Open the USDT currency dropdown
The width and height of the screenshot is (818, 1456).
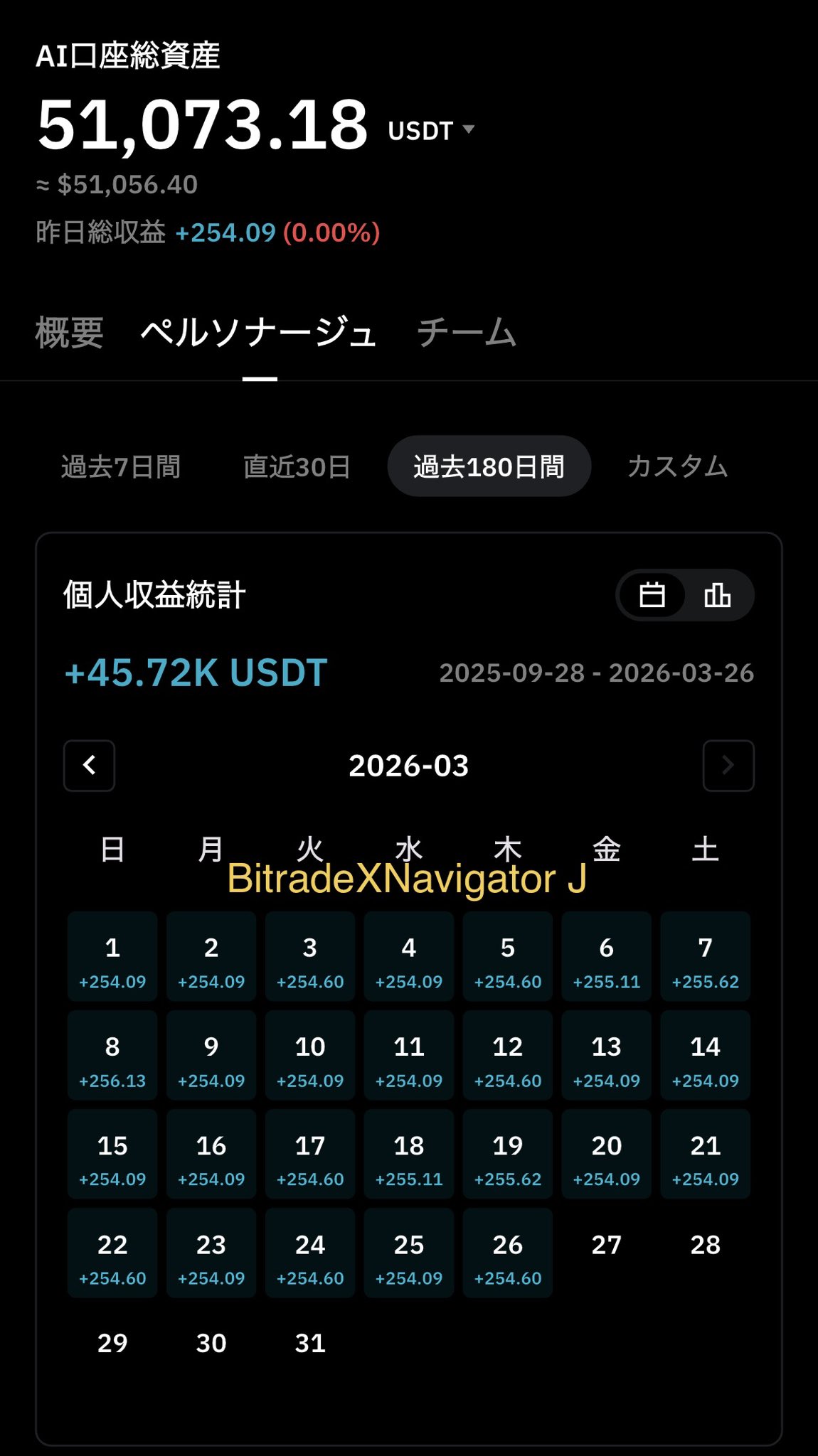(x=431, y=131)
